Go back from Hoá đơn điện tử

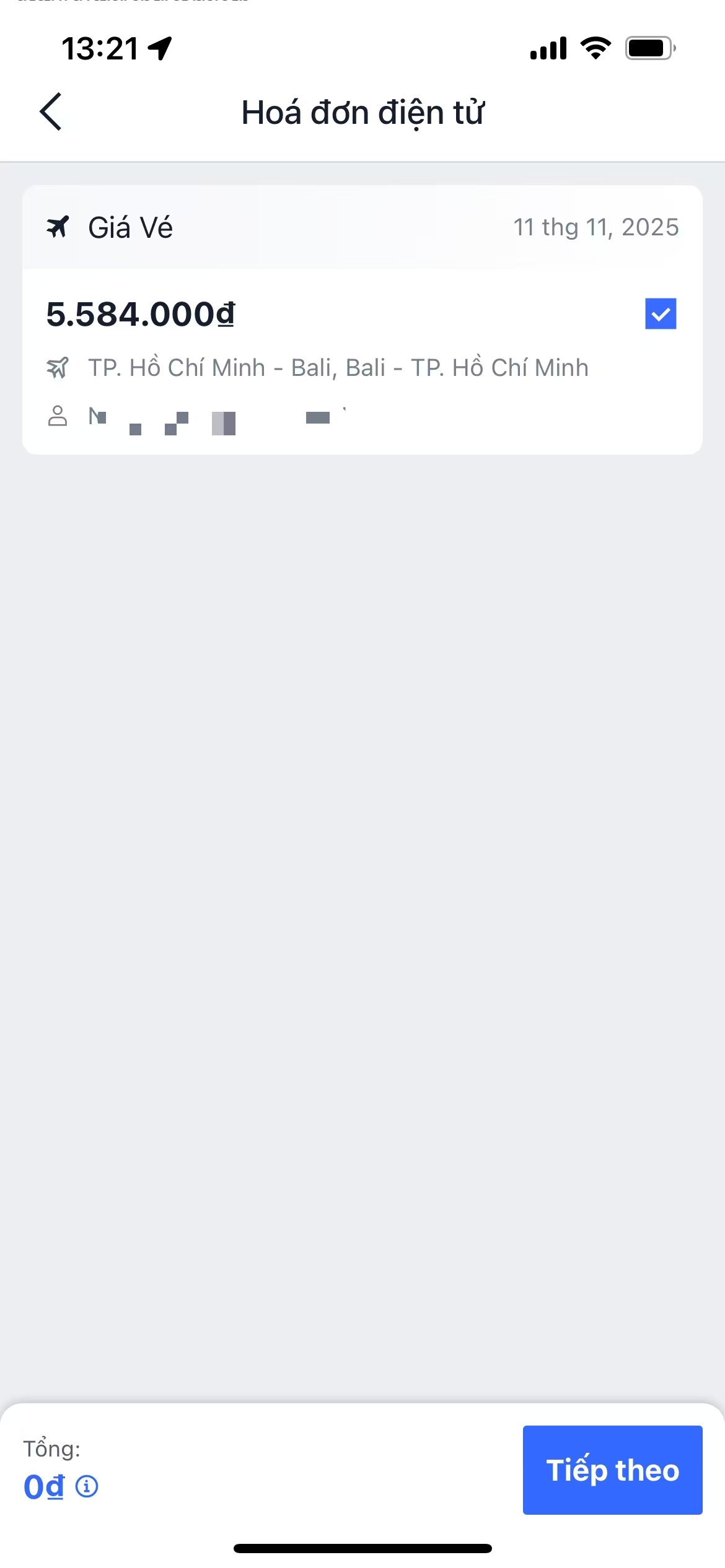click(x=51, y=112)
